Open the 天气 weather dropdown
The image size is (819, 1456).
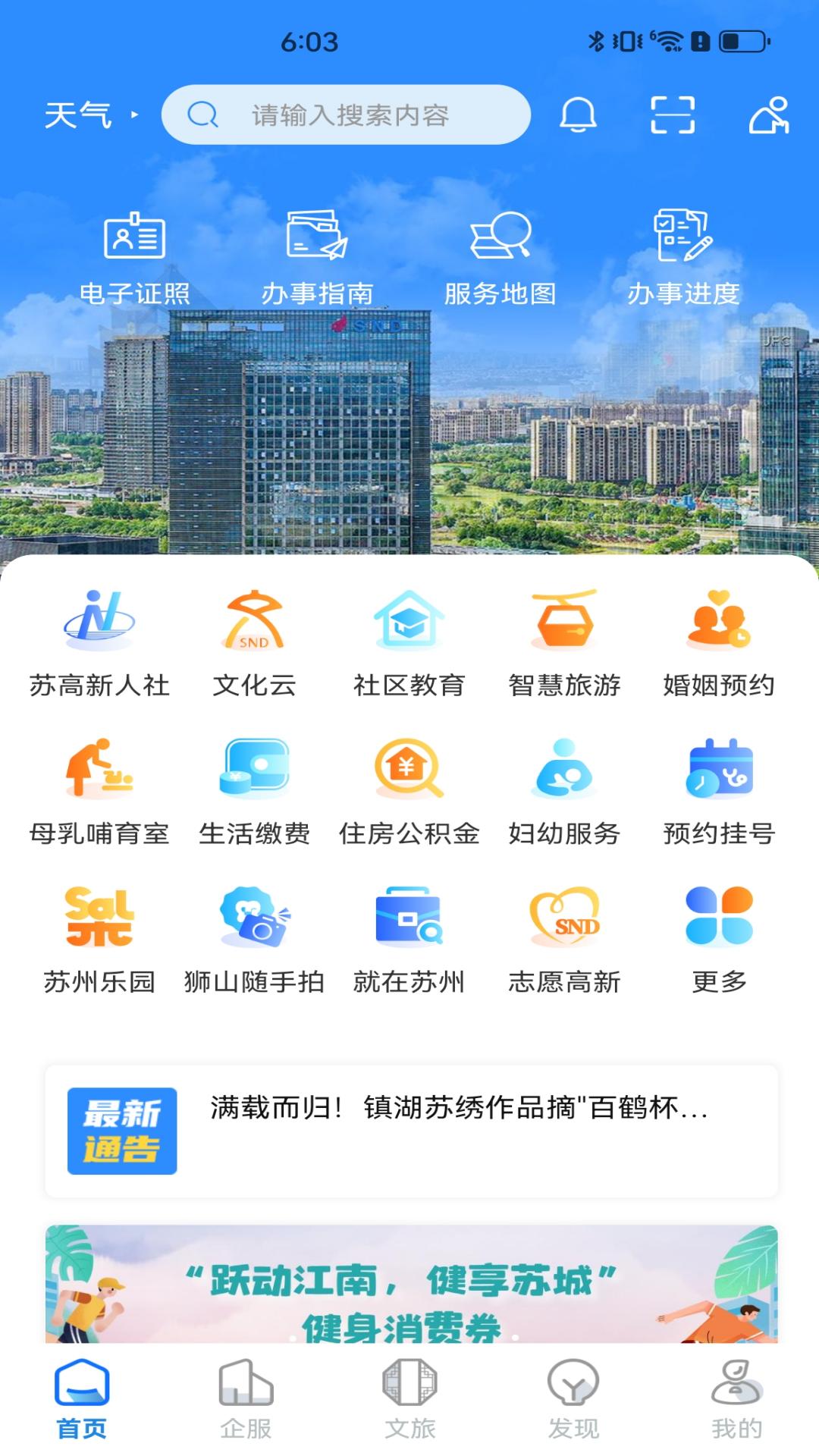click(x=76, y=114)
